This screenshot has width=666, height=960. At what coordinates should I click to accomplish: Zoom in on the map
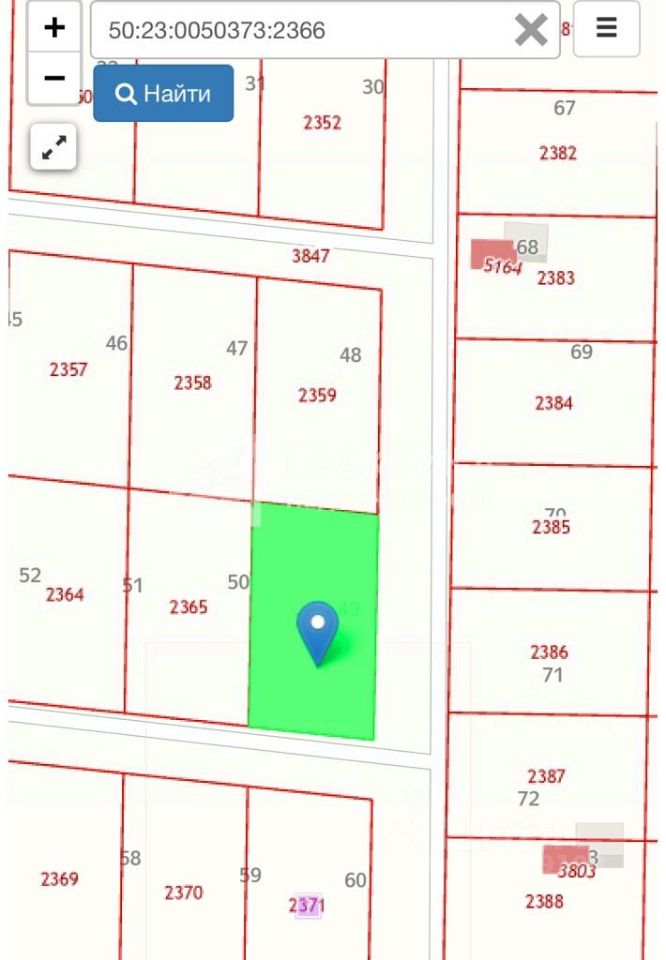[x=54, y=28]
